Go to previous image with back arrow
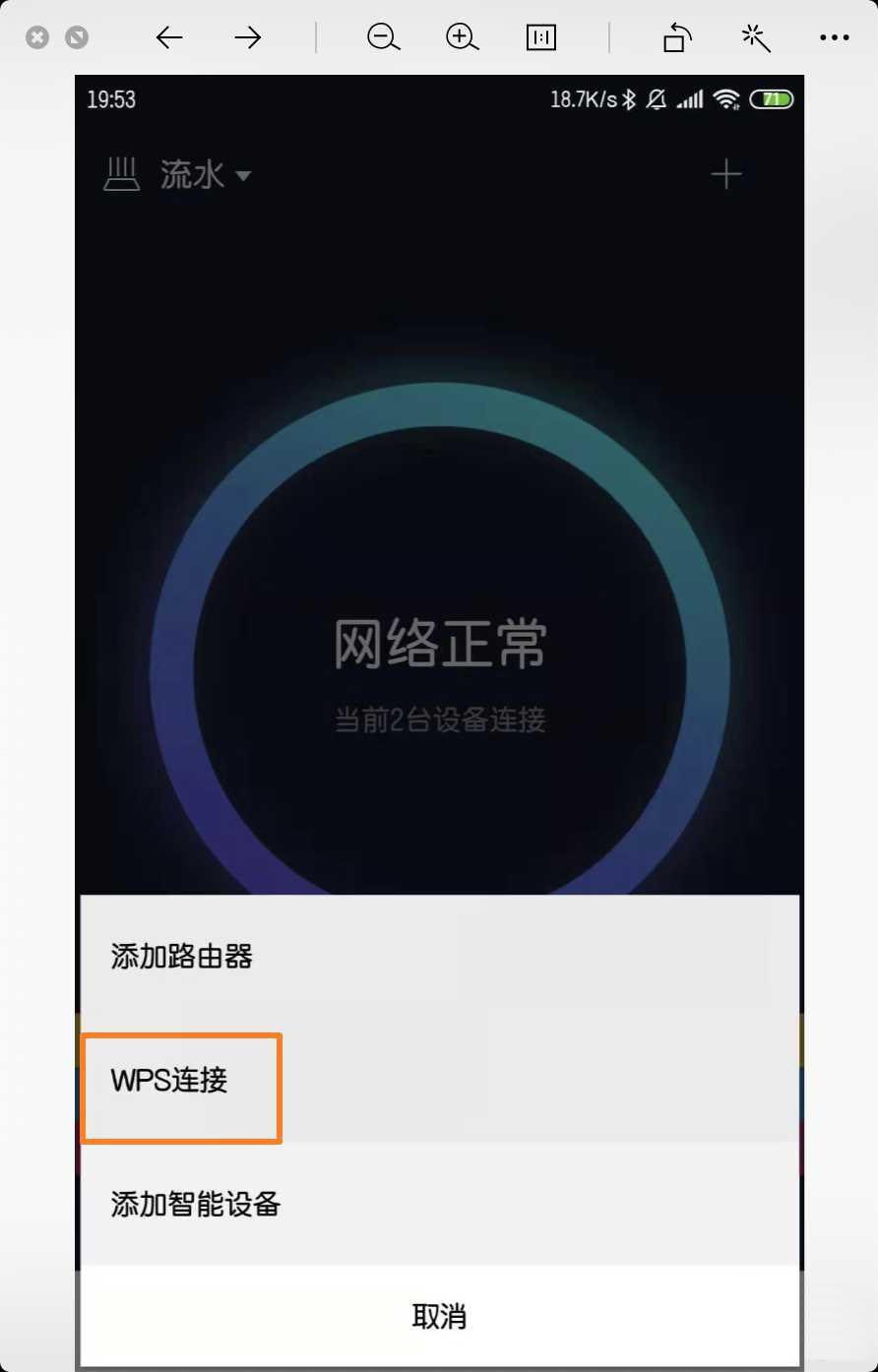Image resolution: width=878 pixels, height=1372 pixels. point(169,38)
